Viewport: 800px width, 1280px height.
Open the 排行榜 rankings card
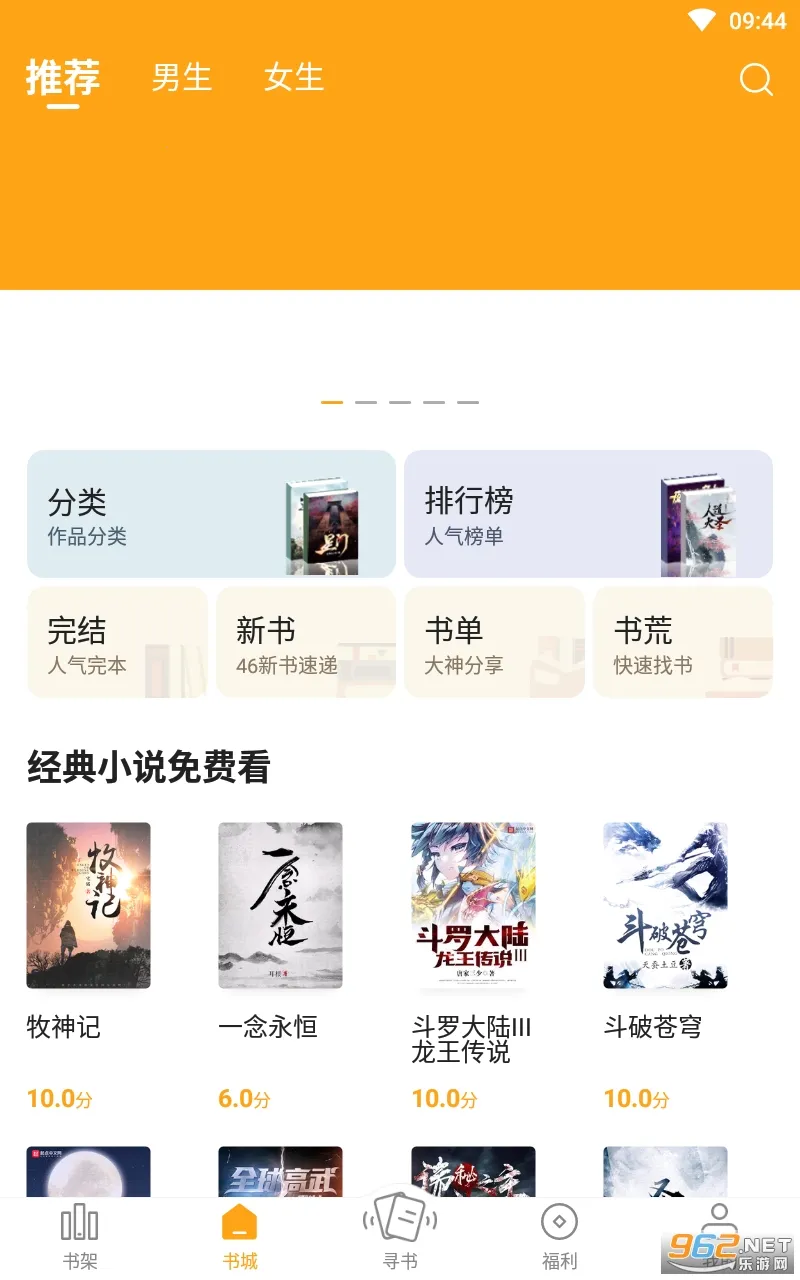pyautogui.click(x=588, y=514)
